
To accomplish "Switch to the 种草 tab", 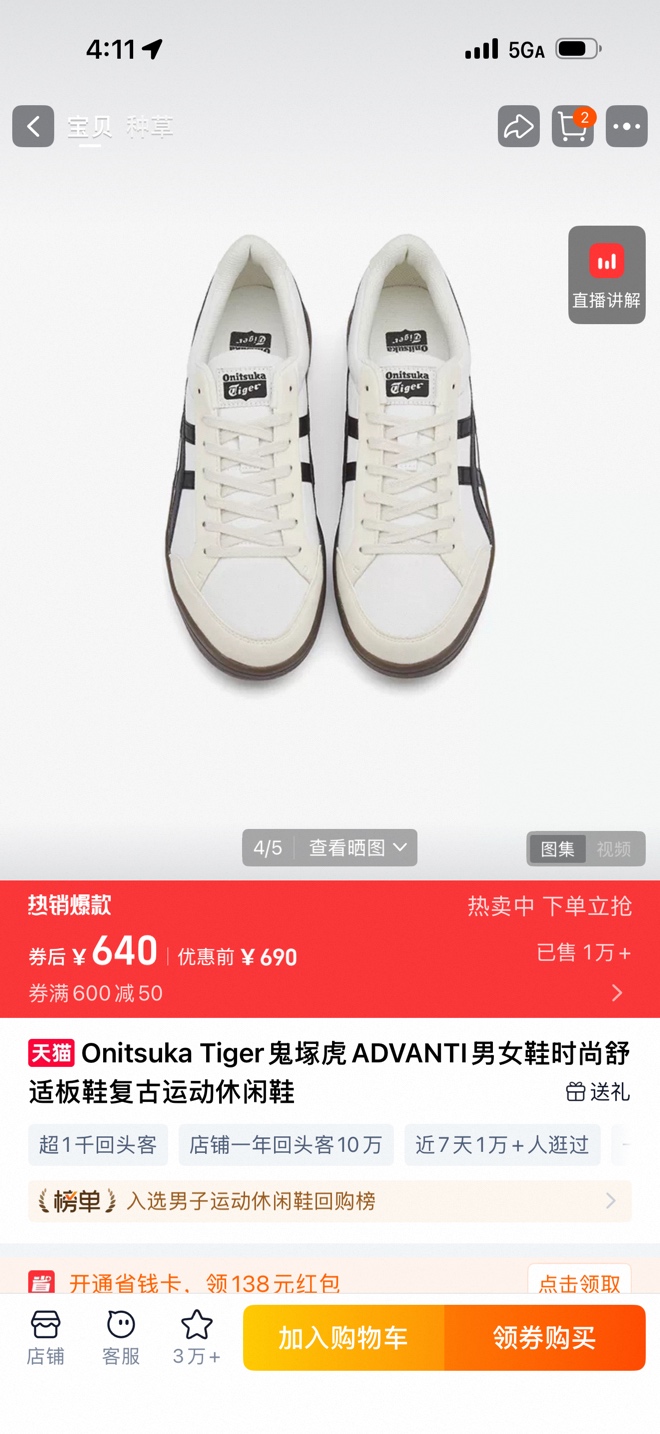I will coord(149,127).
